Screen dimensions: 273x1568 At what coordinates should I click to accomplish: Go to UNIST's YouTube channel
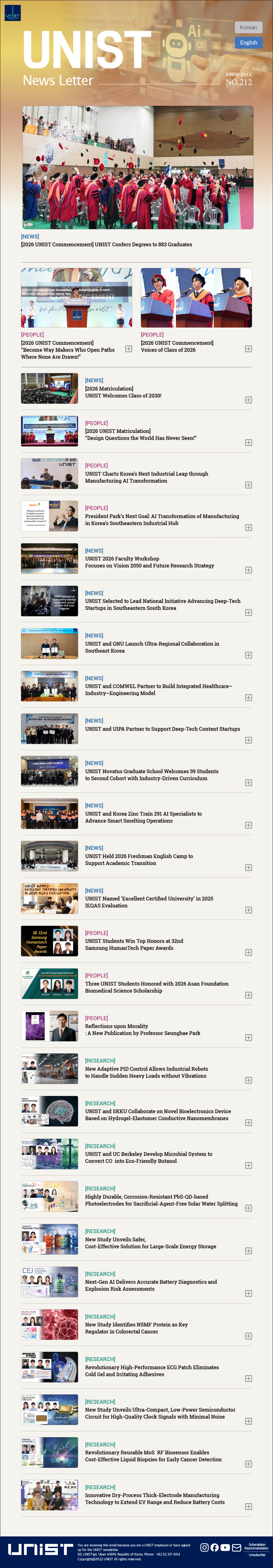(x=225, y=1547)
